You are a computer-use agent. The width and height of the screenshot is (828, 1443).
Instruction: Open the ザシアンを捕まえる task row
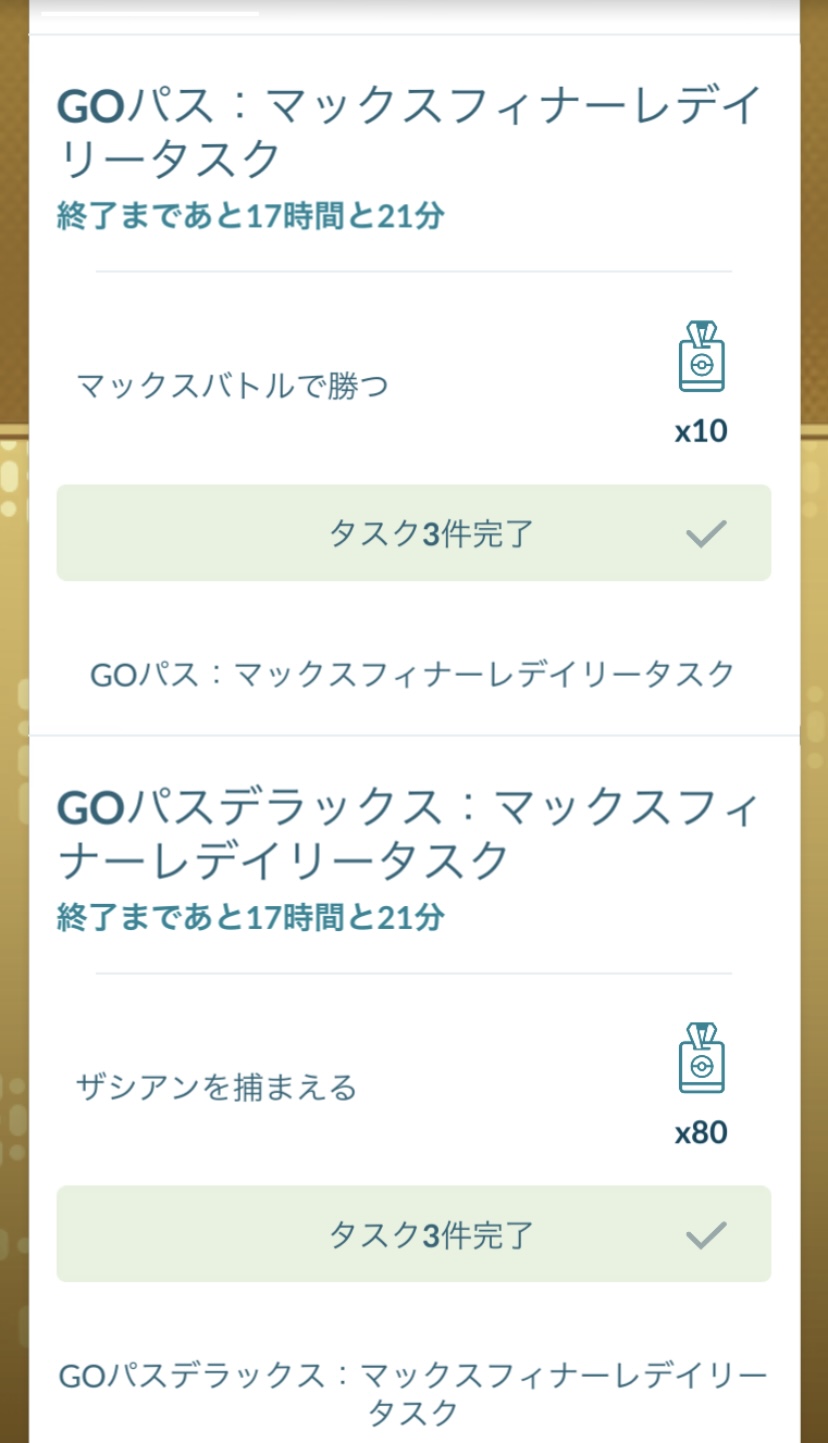216,1087
